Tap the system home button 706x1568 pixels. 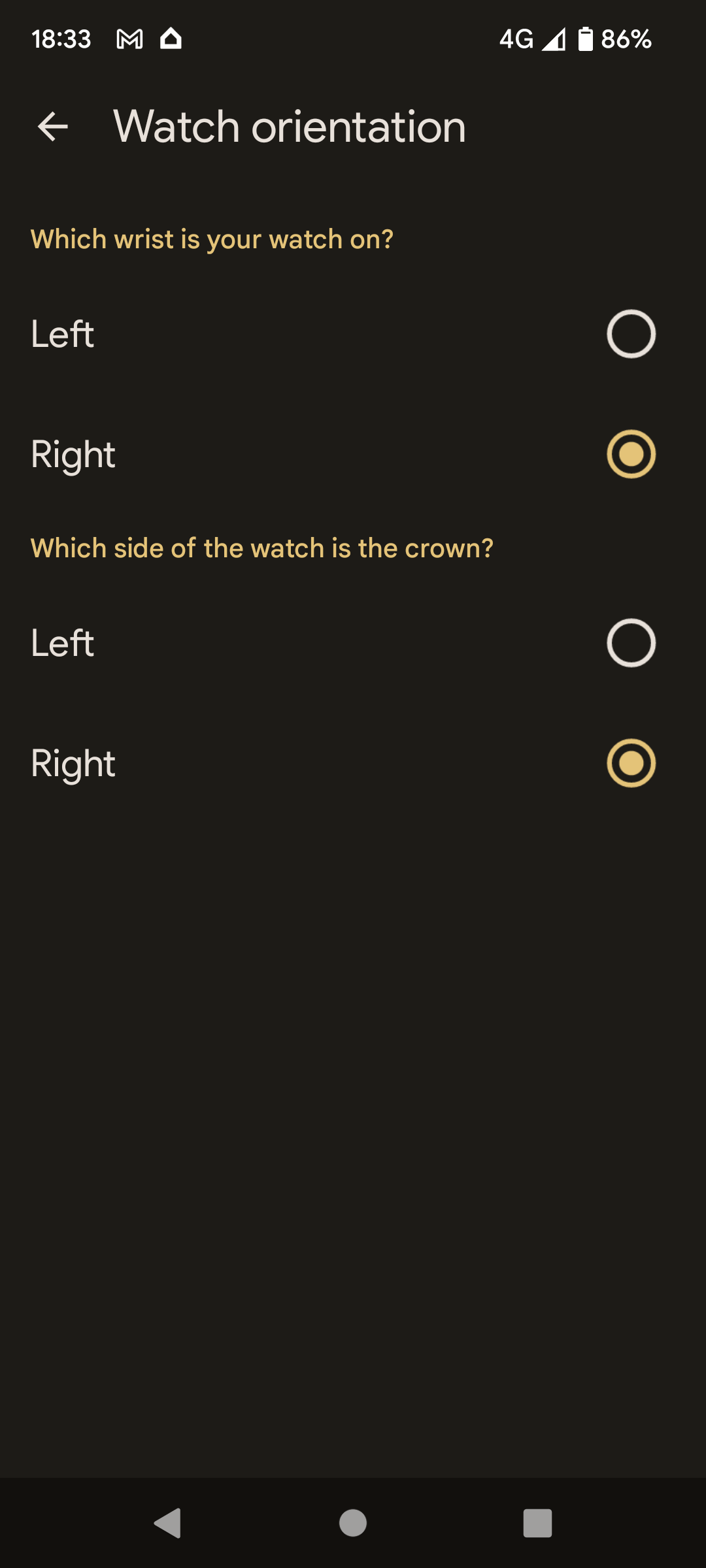pos(353,1523)
